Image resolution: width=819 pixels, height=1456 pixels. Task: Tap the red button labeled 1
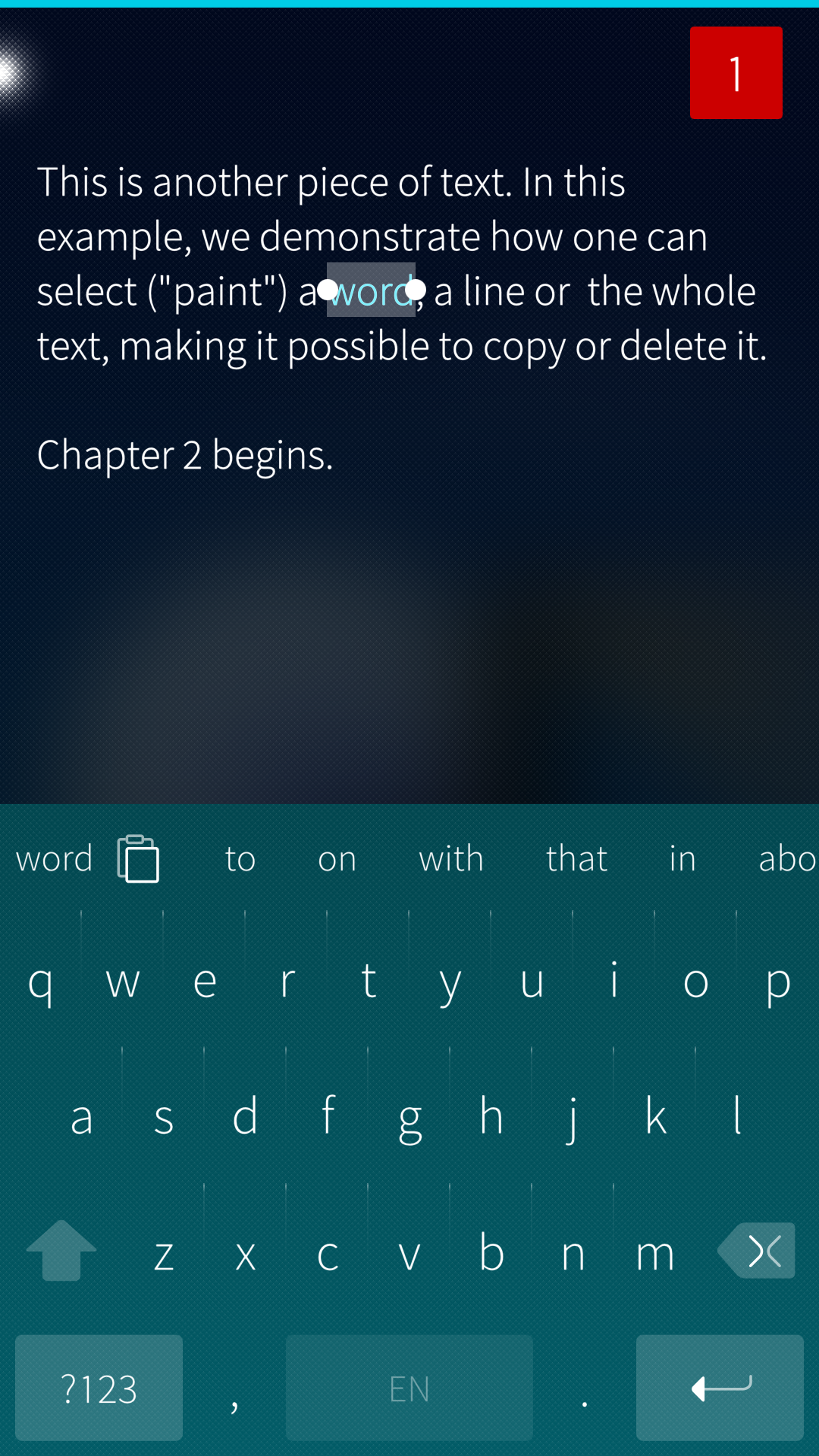pyautogui.click(x=736, y=73)
